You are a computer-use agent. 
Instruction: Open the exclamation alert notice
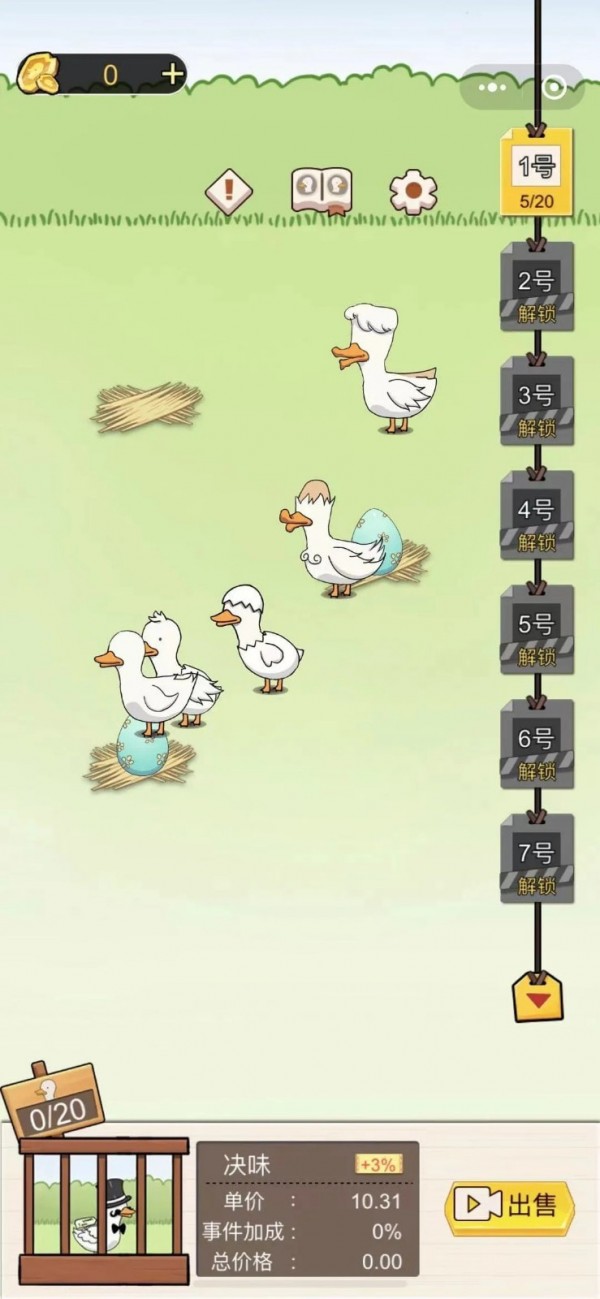(229, 190)
